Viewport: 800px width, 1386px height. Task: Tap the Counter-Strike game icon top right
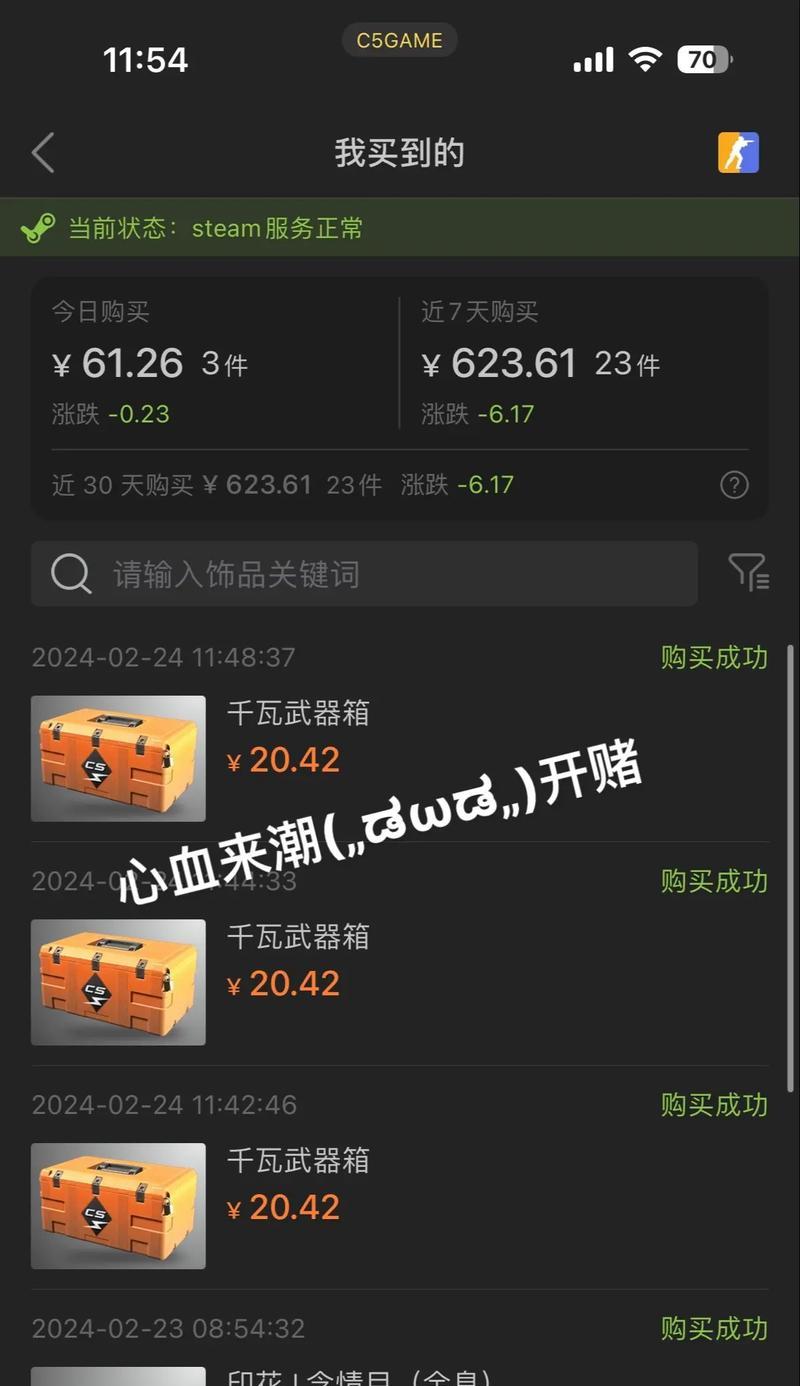739,152
